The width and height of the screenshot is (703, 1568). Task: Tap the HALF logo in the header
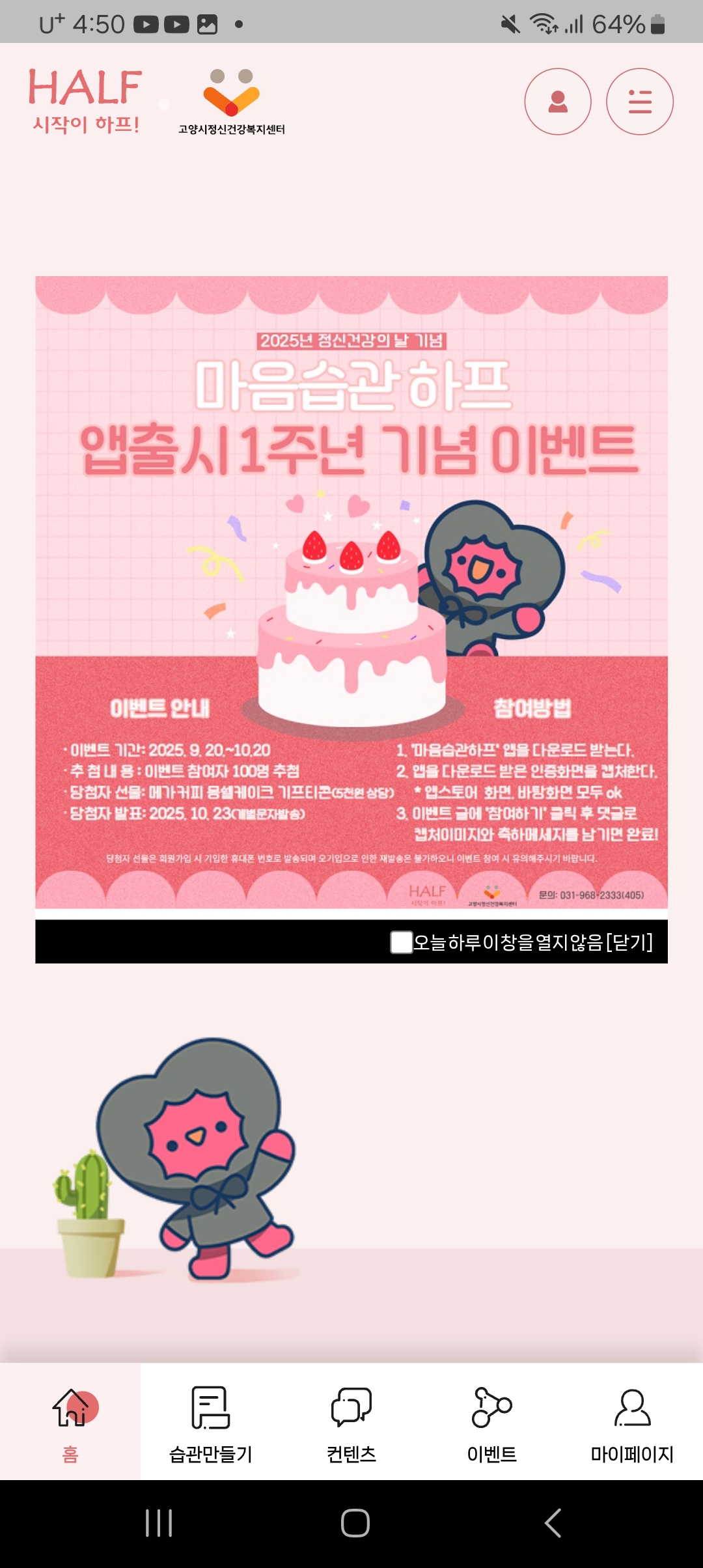[85, 100]
